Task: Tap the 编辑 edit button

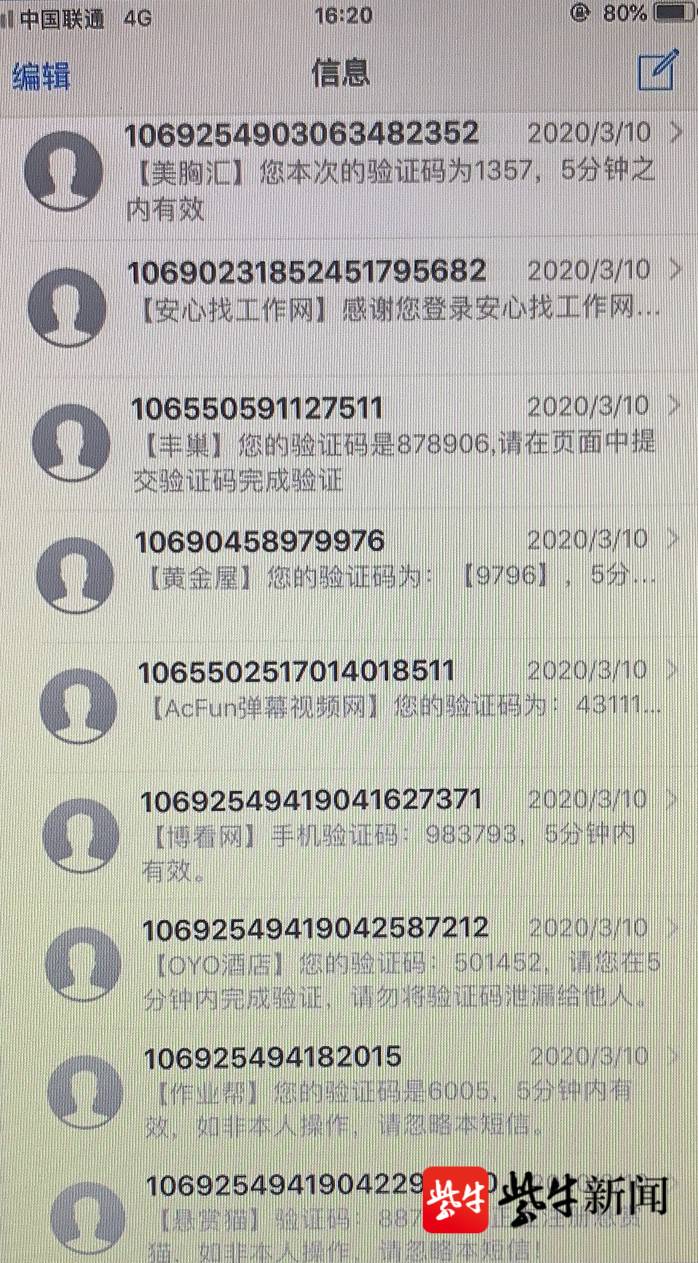Action: (41, 76)
